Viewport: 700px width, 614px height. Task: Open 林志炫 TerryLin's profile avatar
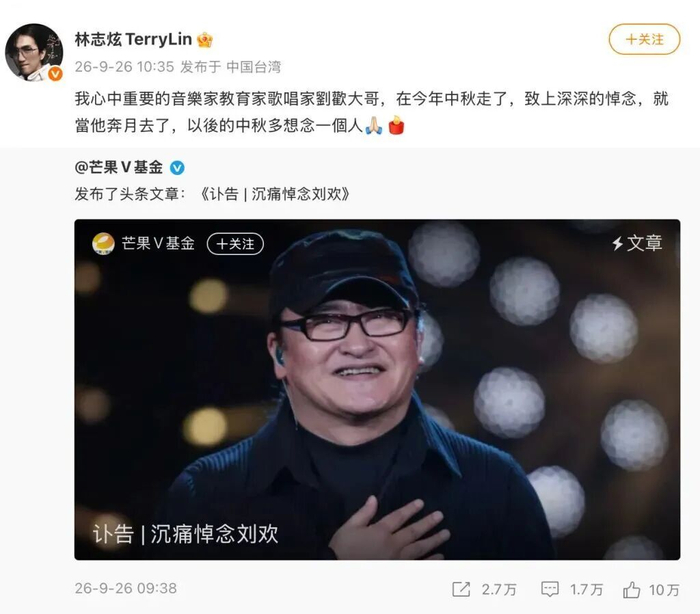(x=34, y=52)
